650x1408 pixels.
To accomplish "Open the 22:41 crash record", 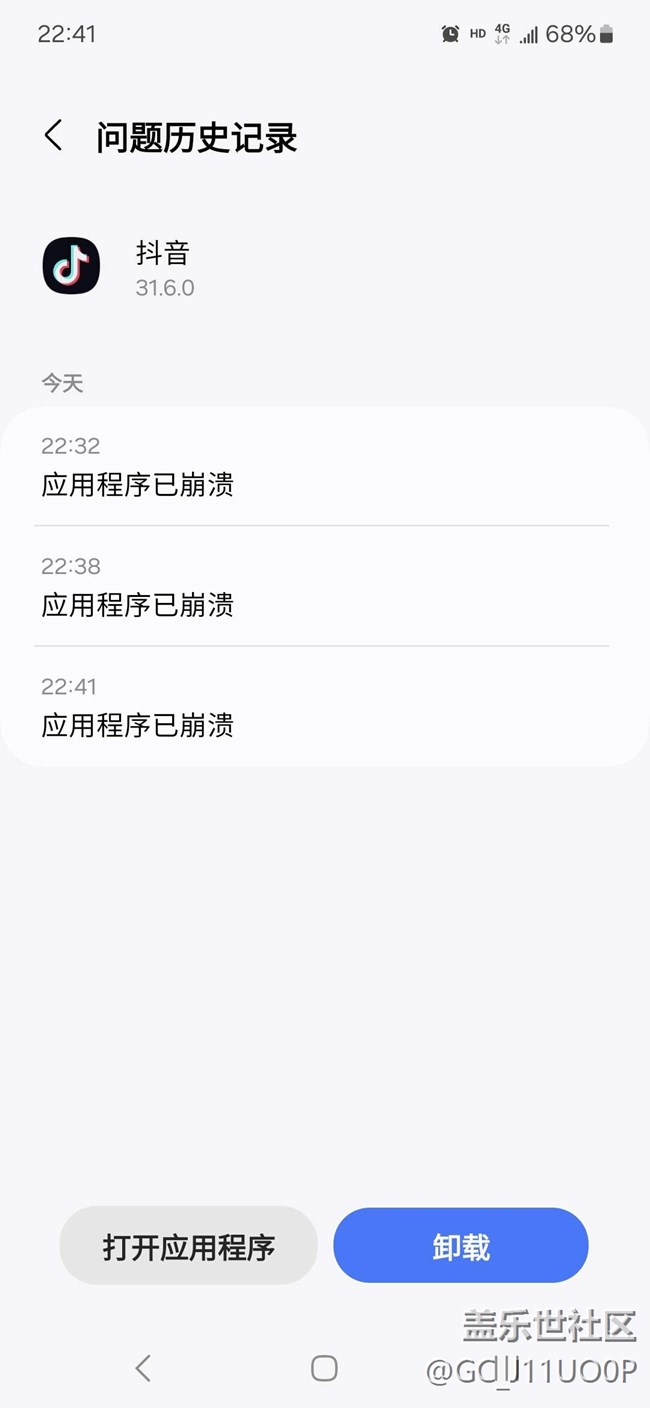I will pos(325,707).
